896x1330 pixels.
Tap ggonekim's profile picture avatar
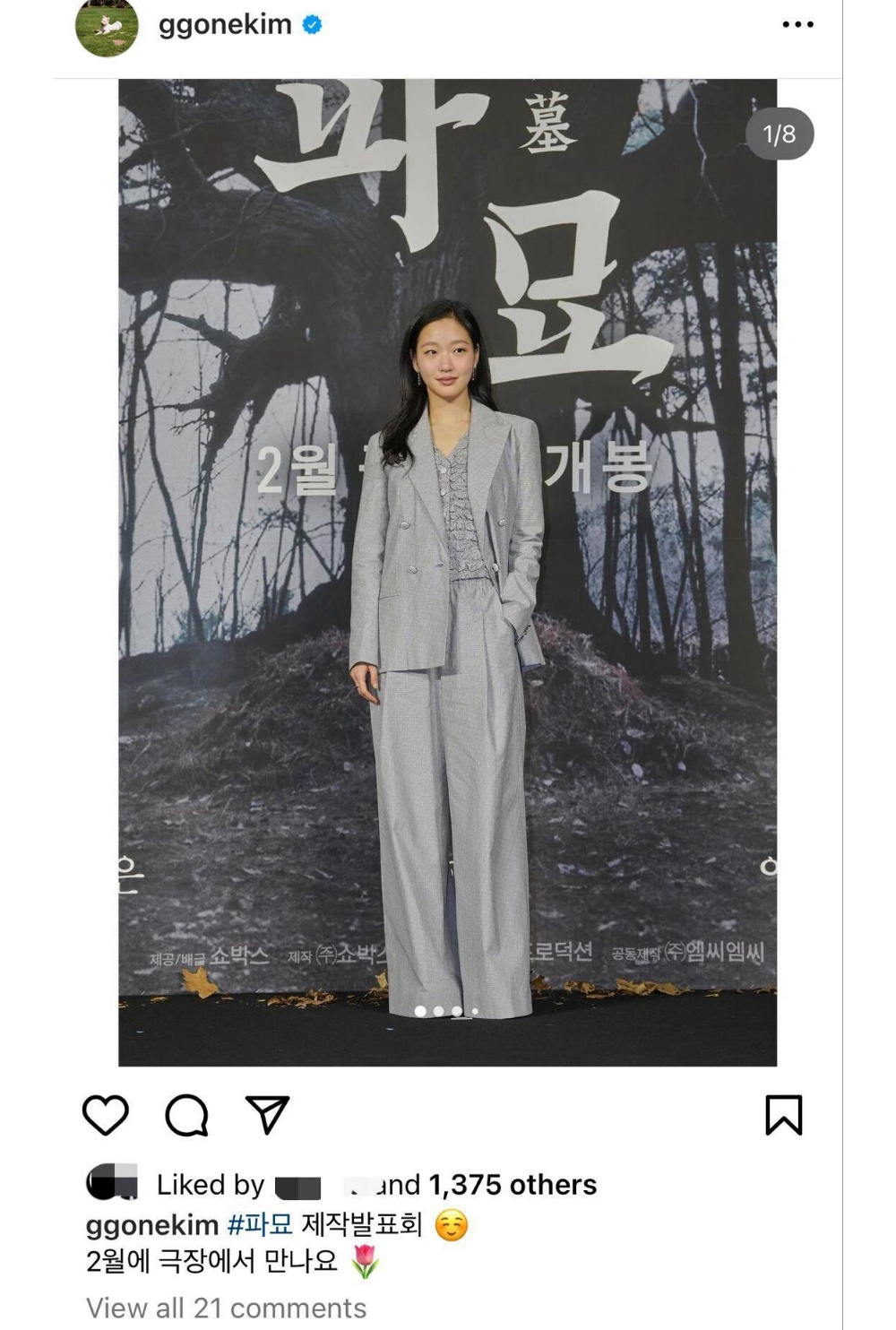(x=107, y=27)
